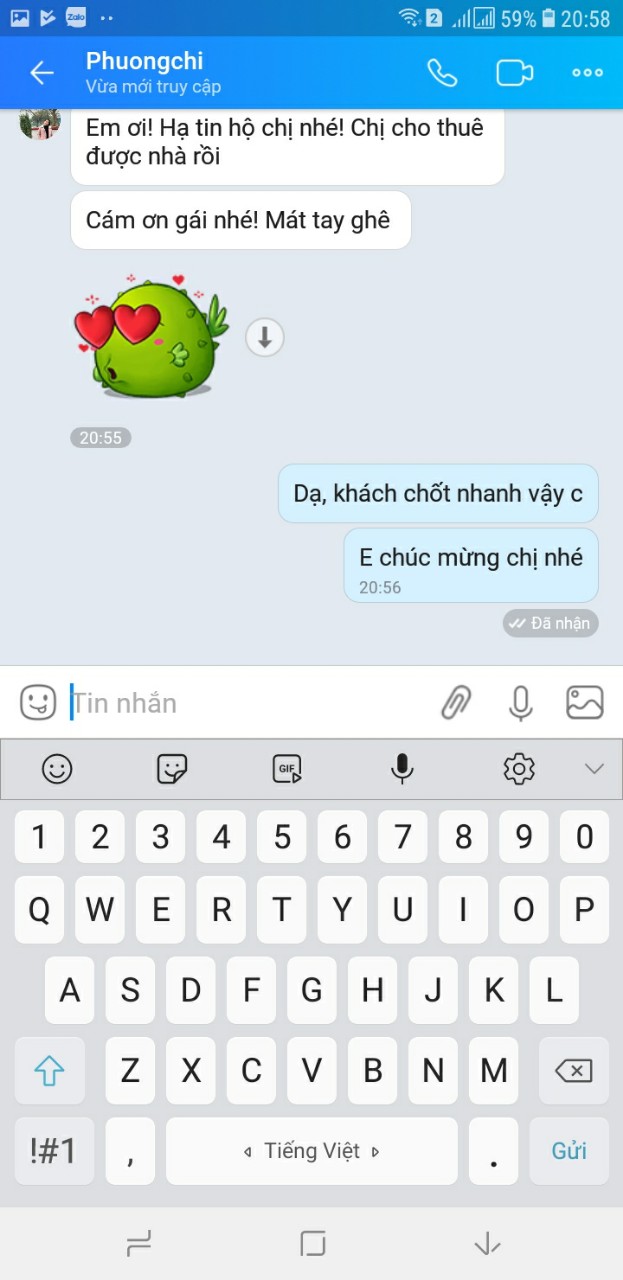Focus the Tin nhắn message field
The height and width of the screenshot is (1280, 623).
coord(250,703)
